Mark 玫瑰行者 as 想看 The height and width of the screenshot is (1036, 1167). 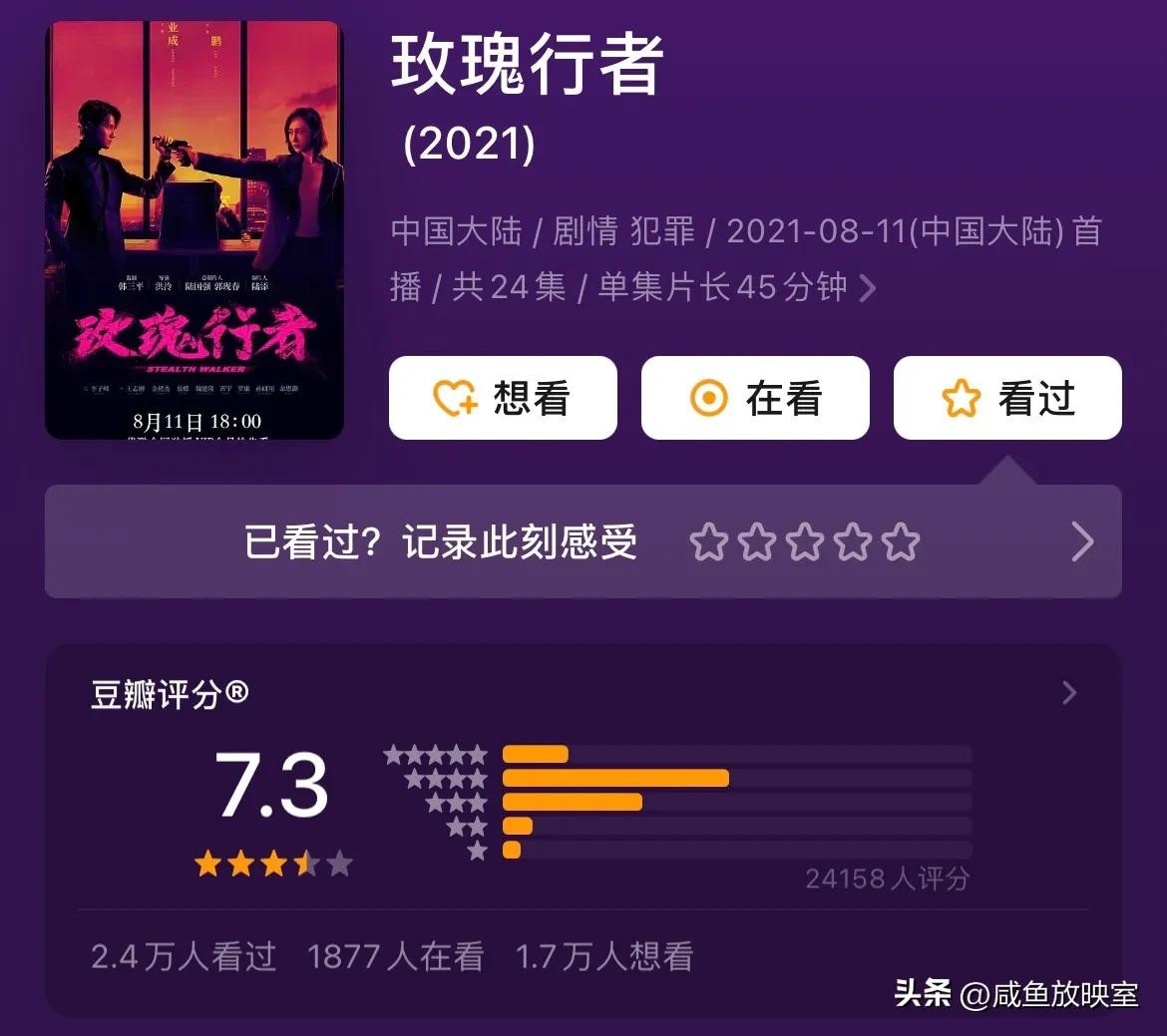503,398
